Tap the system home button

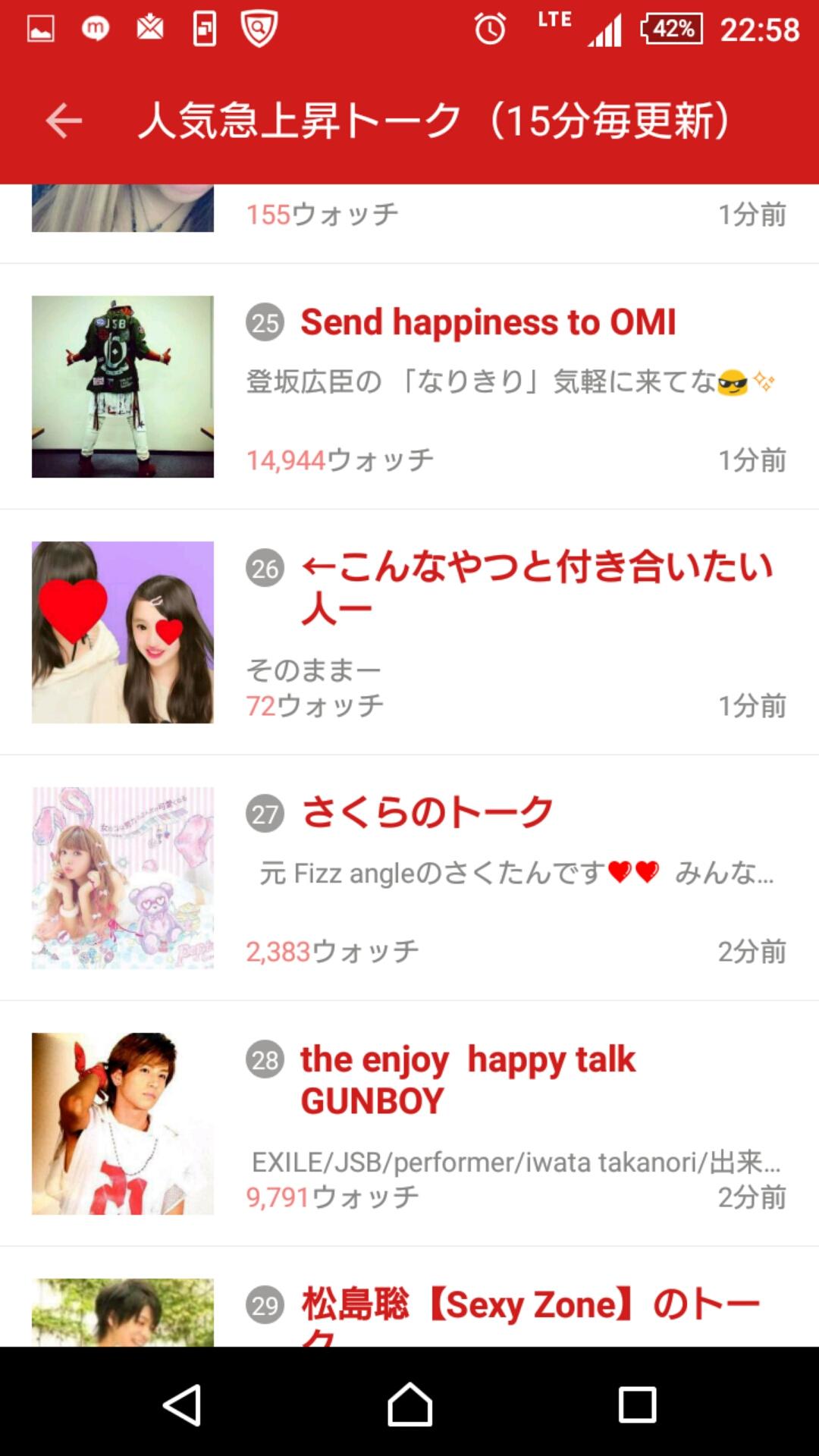409,1404
